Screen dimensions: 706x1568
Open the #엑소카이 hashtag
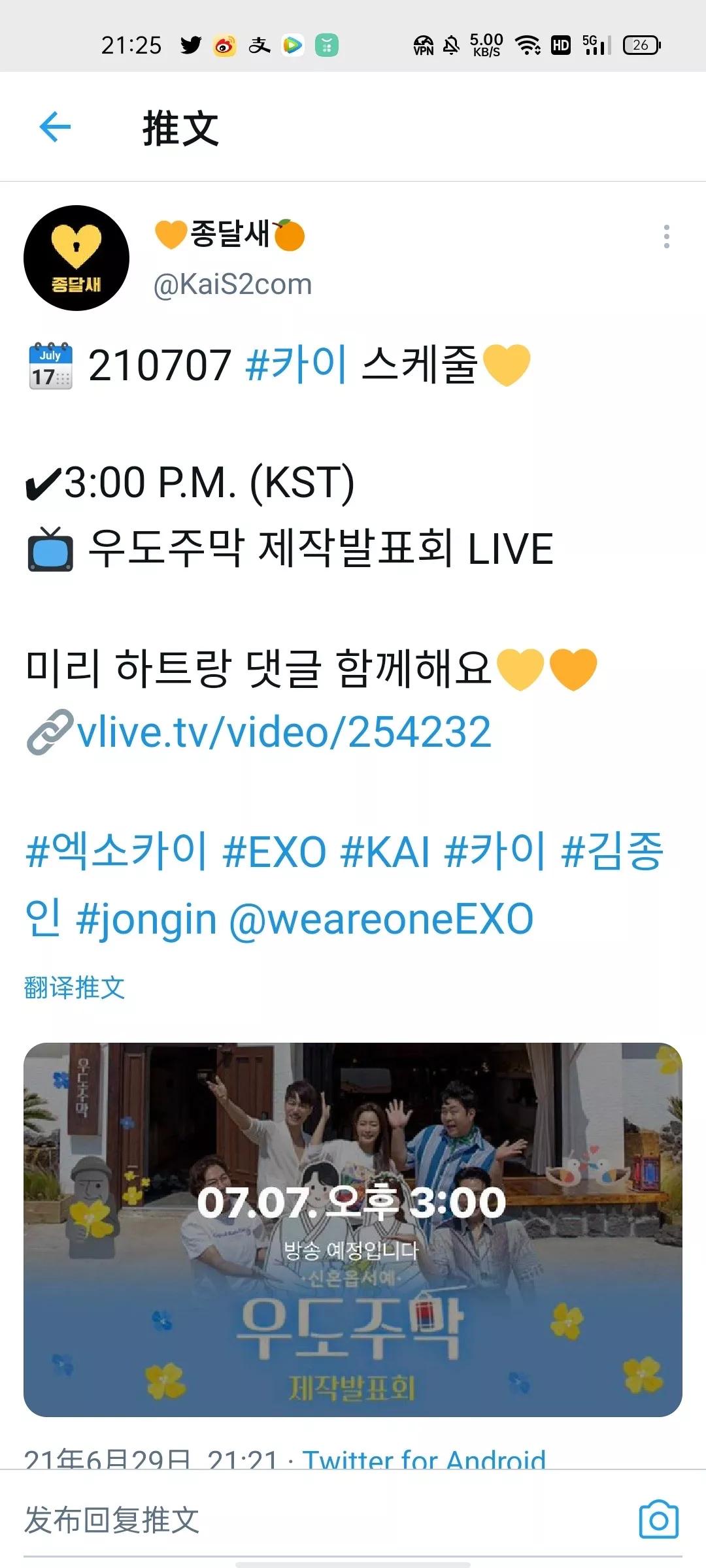click(116, 851)
